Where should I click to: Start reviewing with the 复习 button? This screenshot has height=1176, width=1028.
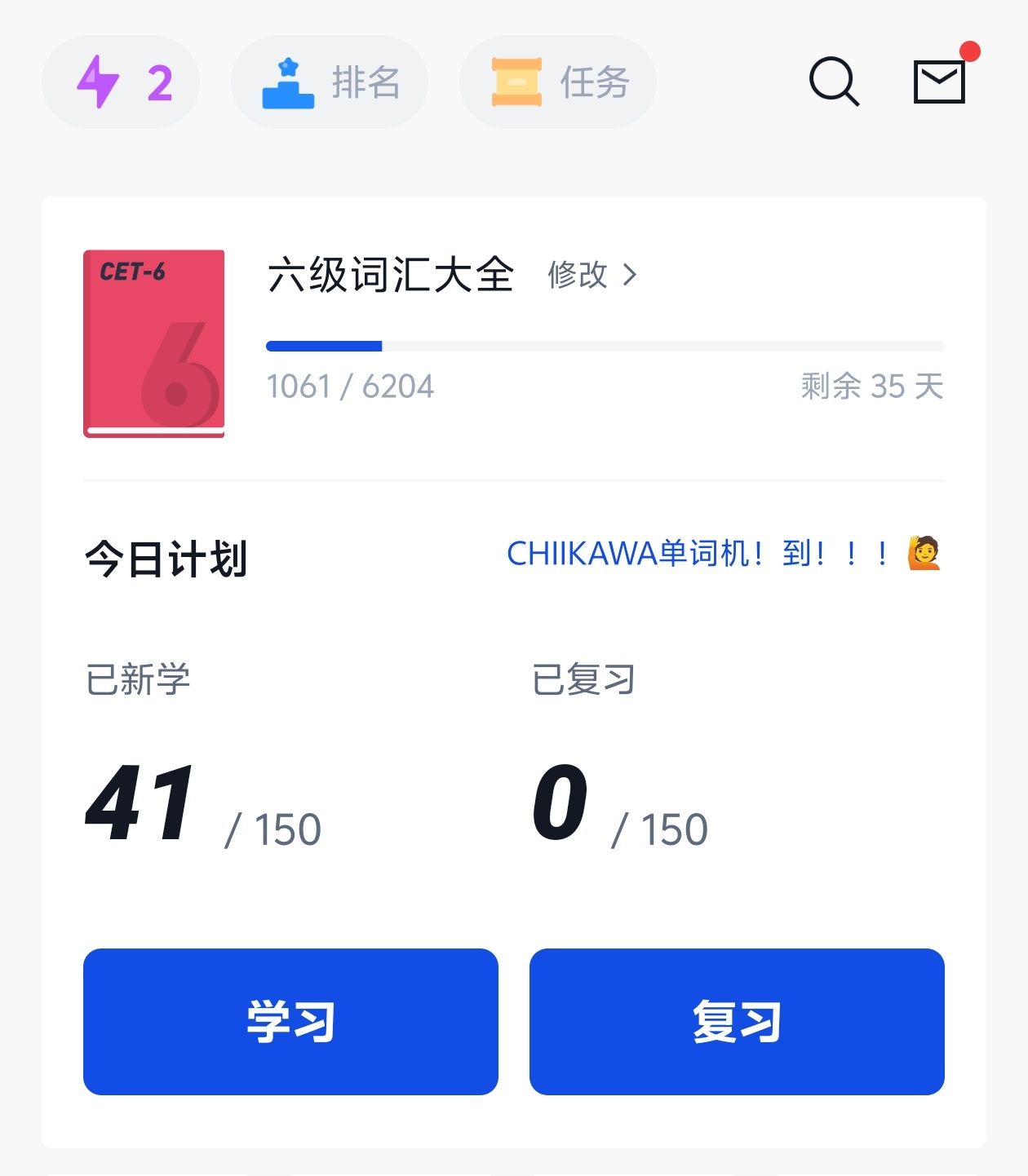tap(737, 1021)
